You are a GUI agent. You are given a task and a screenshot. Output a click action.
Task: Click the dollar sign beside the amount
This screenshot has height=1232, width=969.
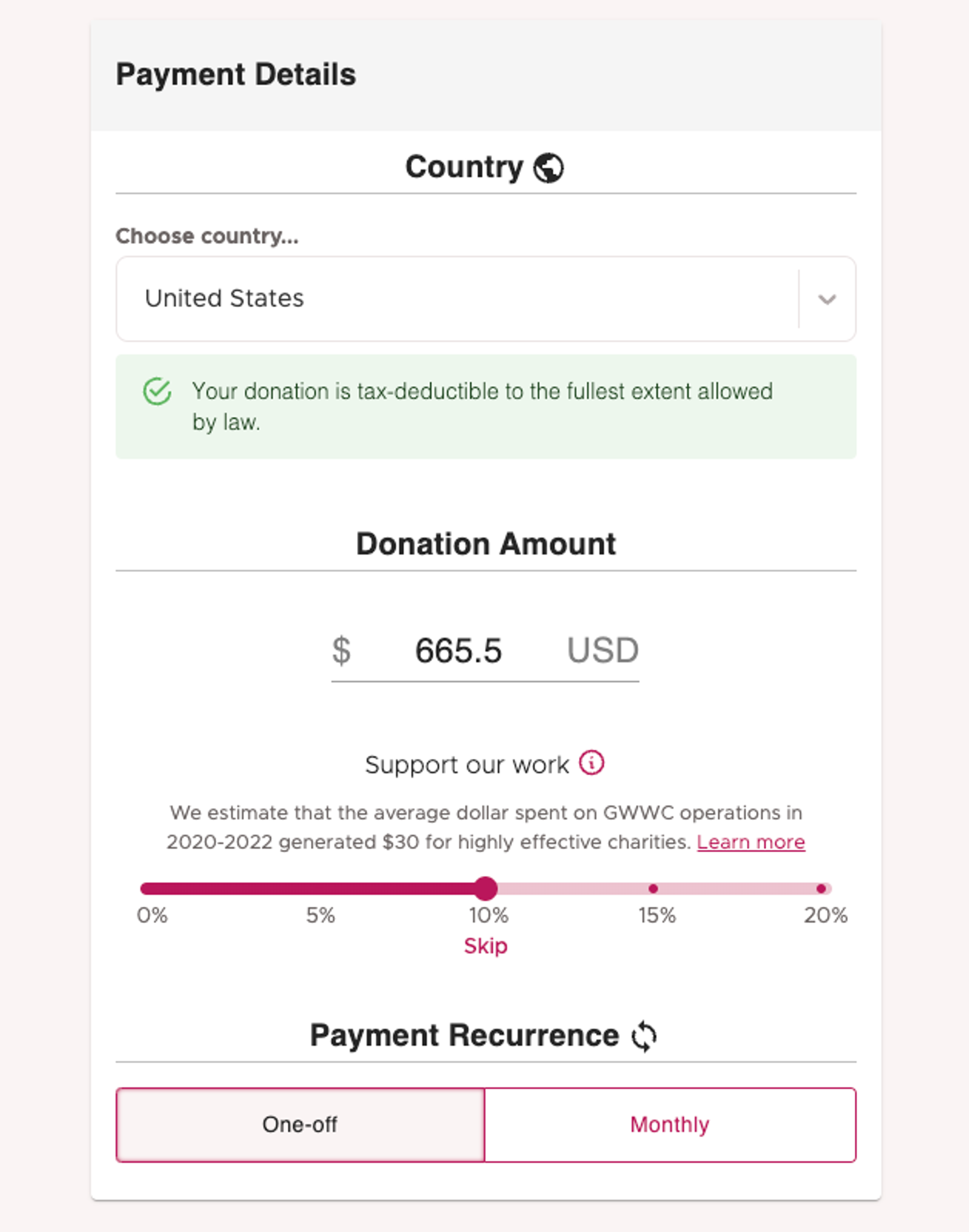(341, 650)
